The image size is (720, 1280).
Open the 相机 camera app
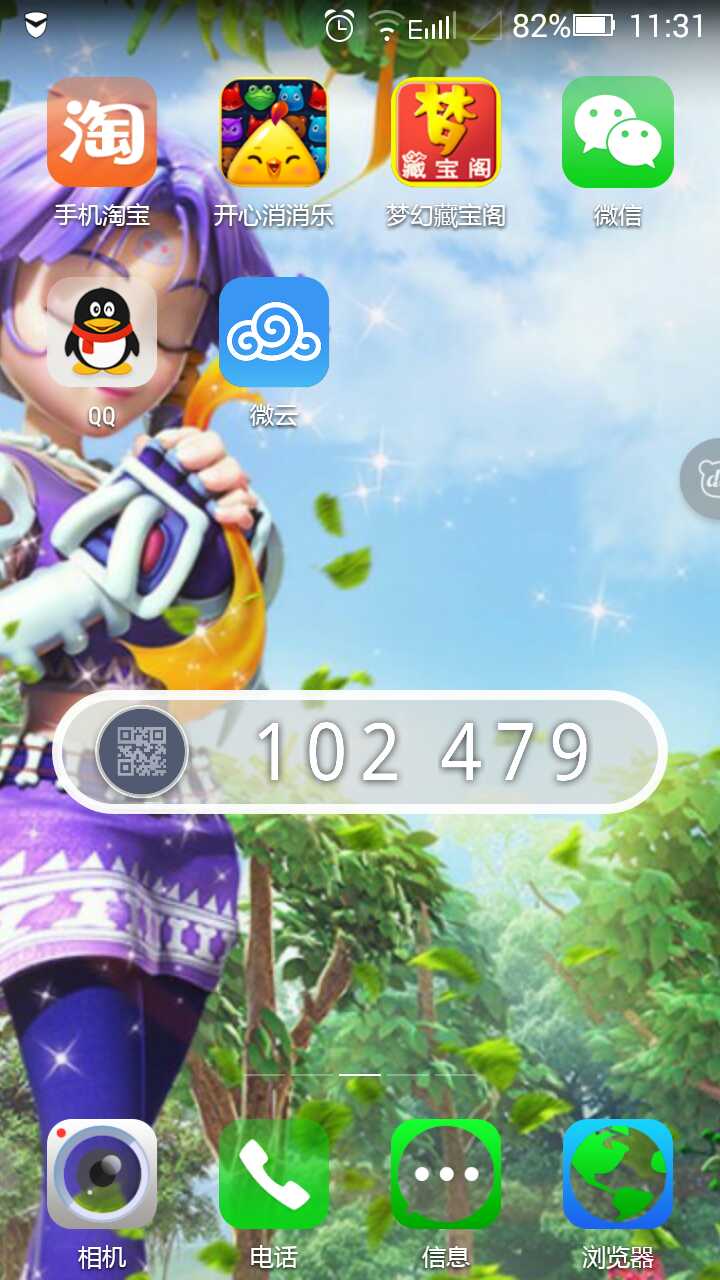pyautogui.click(x=102, y=1174)
